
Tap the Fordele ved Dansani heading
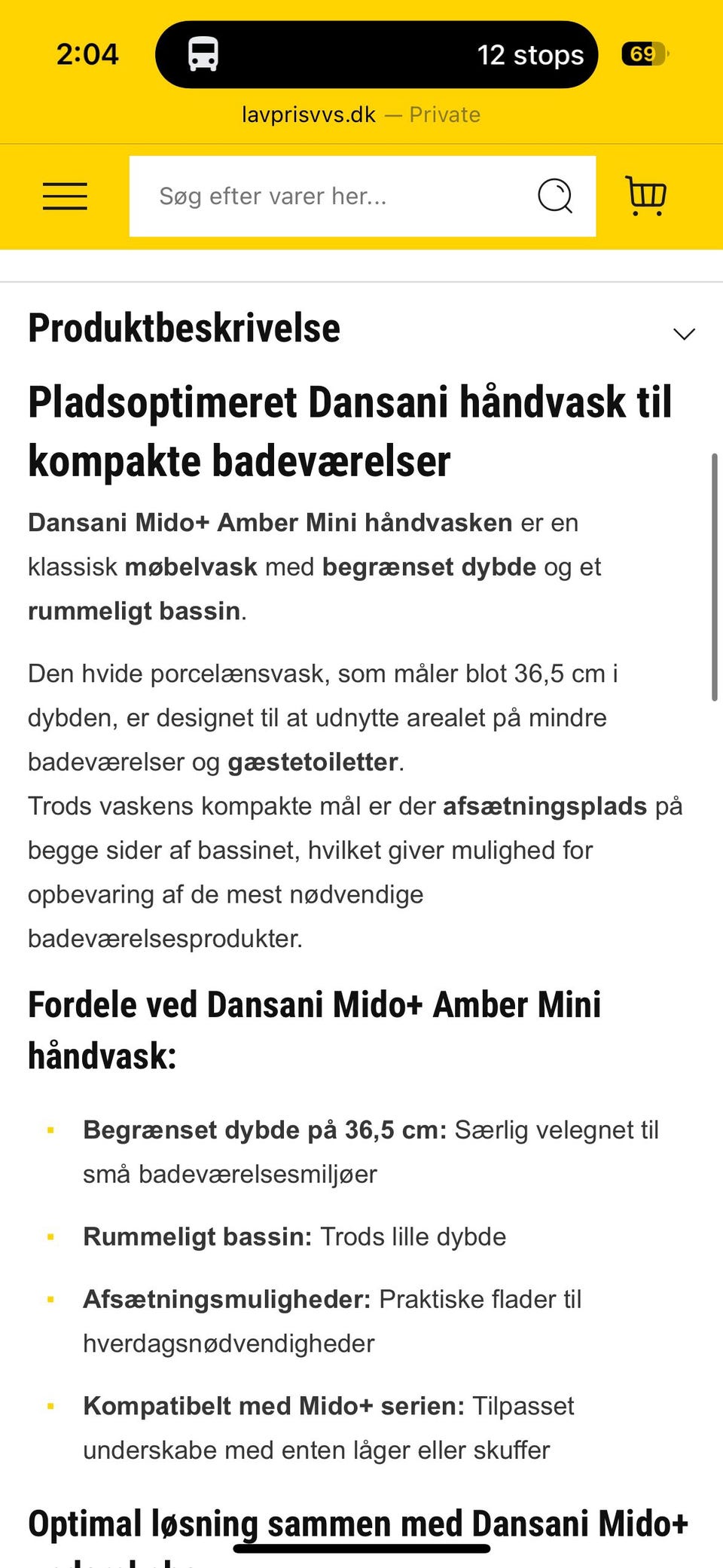314,1004
